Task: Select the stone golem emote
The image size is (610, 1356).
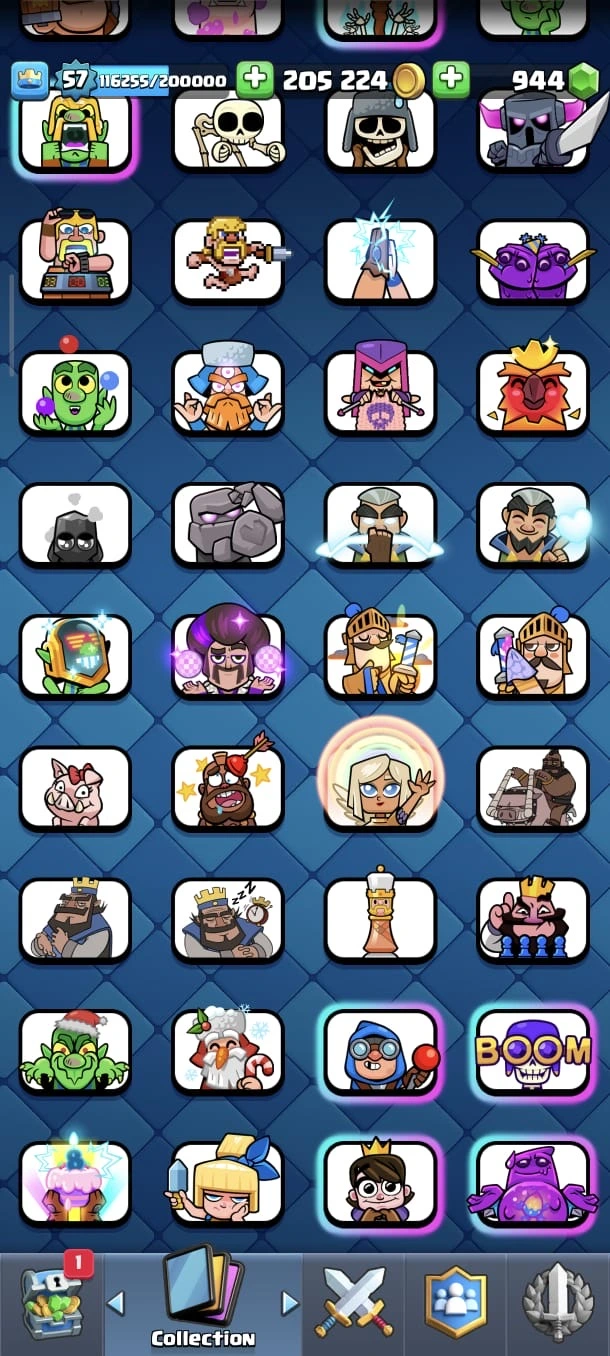Action: [228, 524]
